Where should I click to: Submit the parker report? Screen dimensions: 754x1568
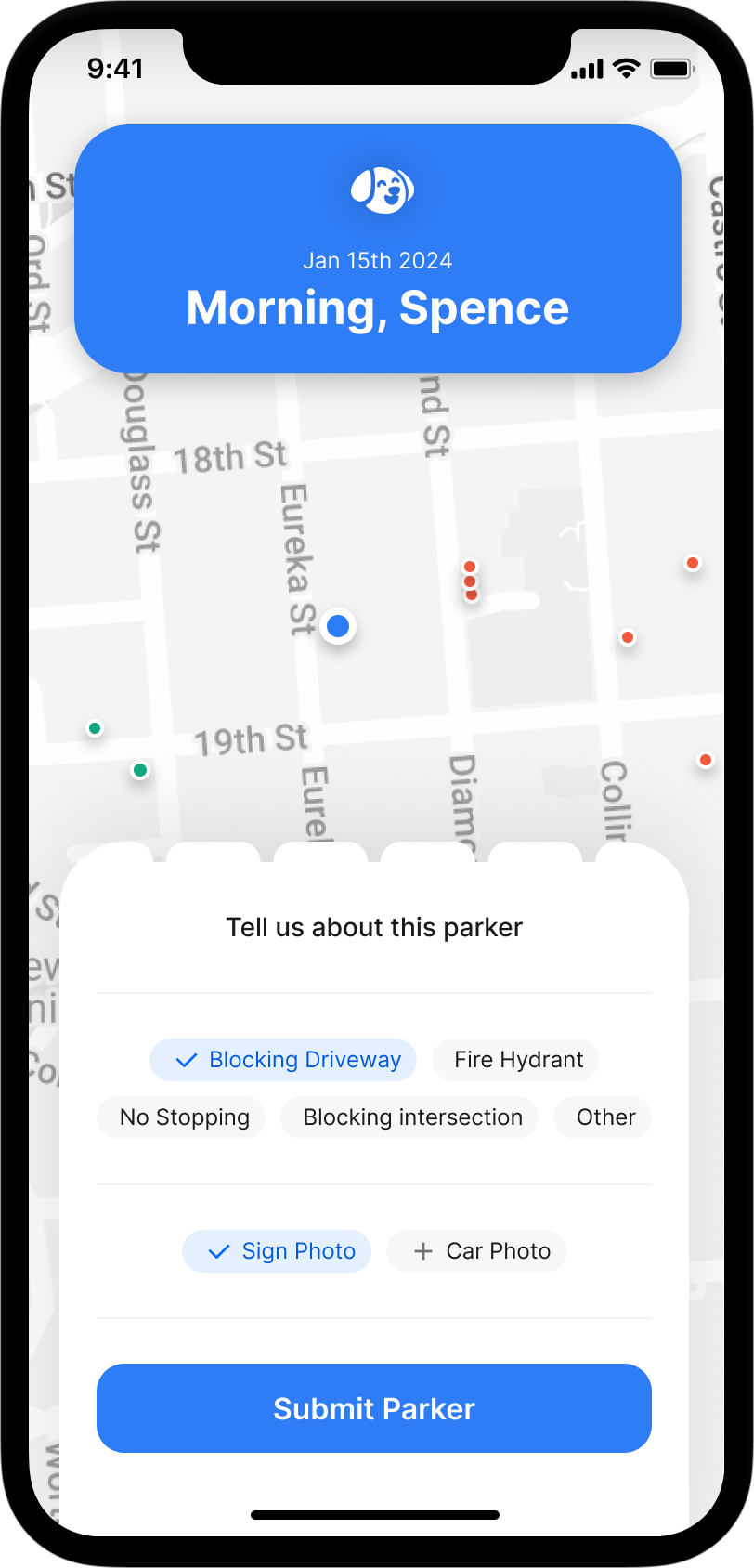point(374,1408)
